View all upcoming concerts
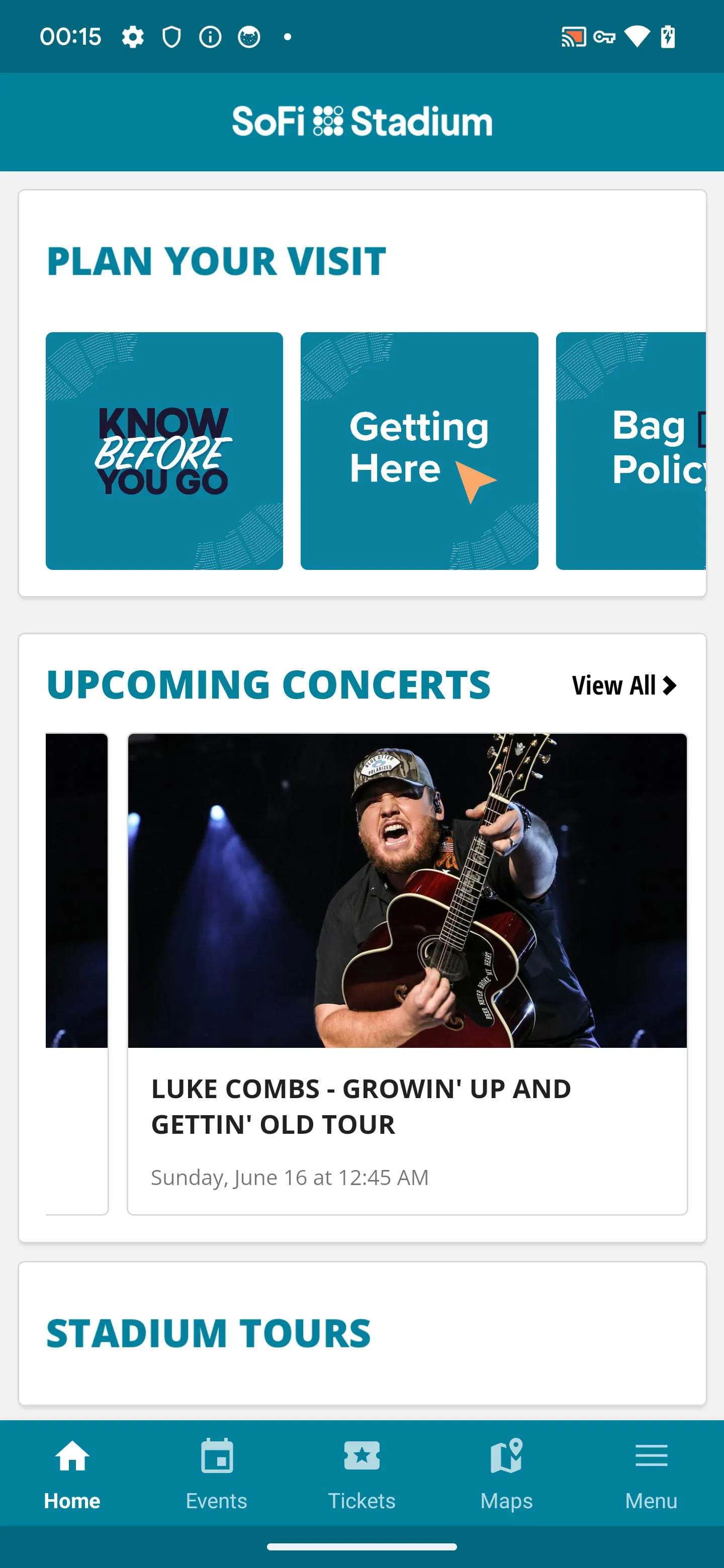The image size is (724, 1568). pyautogui.click(x=623, y=685)
